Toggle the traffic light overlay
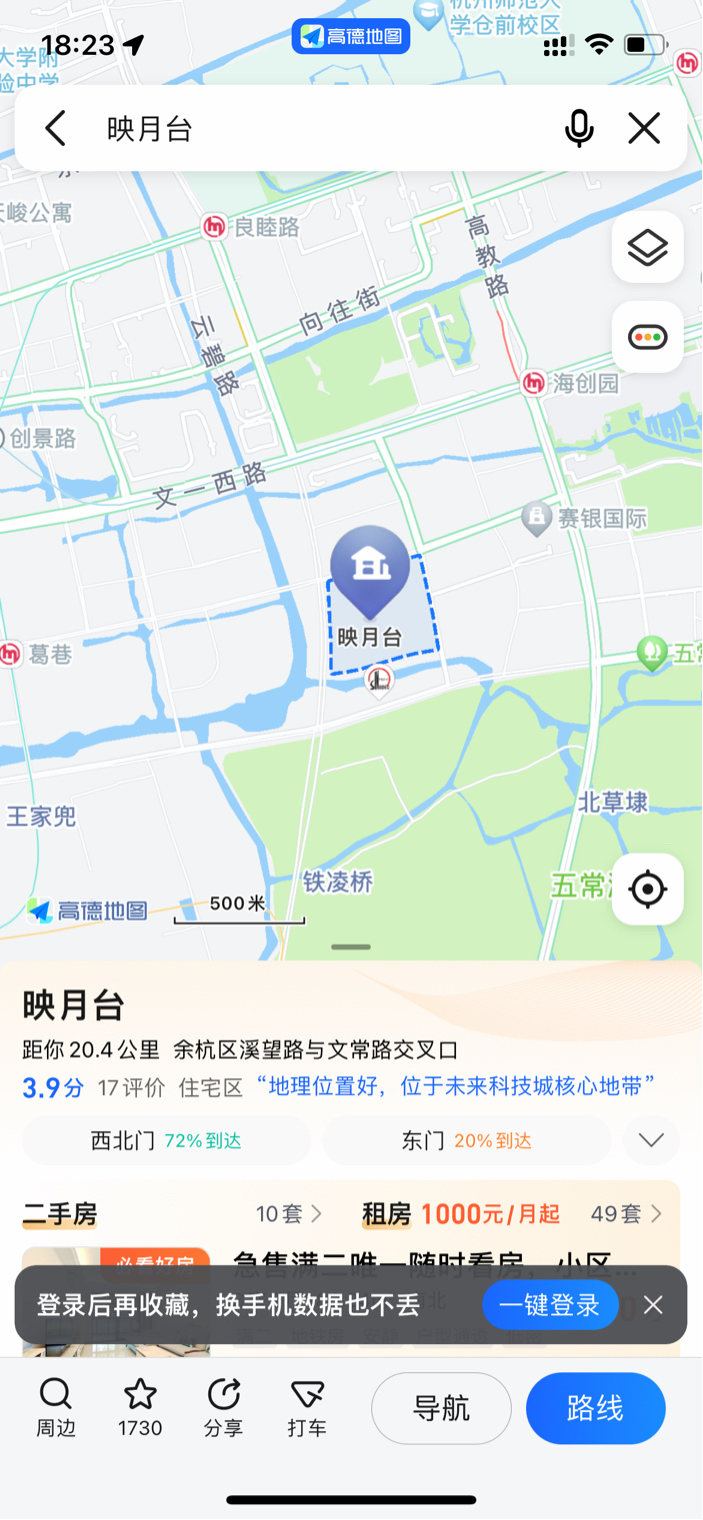 click(647, 337)
